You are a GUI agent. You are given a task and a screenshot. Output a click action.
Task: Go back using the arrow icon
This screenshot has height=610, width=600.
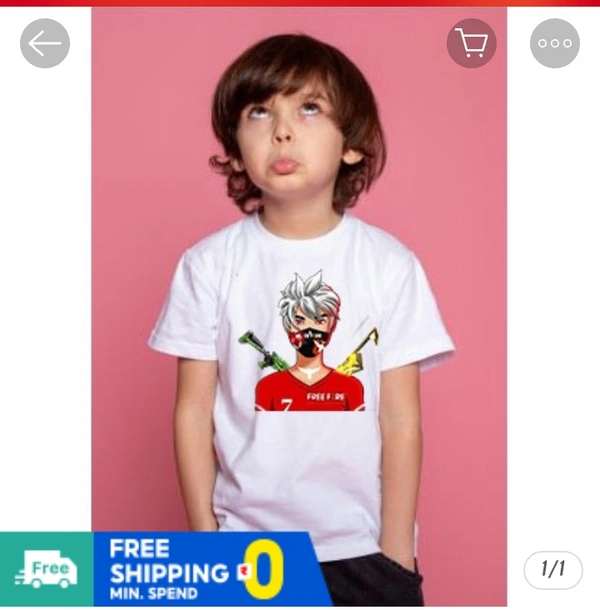tap(45, 43)
